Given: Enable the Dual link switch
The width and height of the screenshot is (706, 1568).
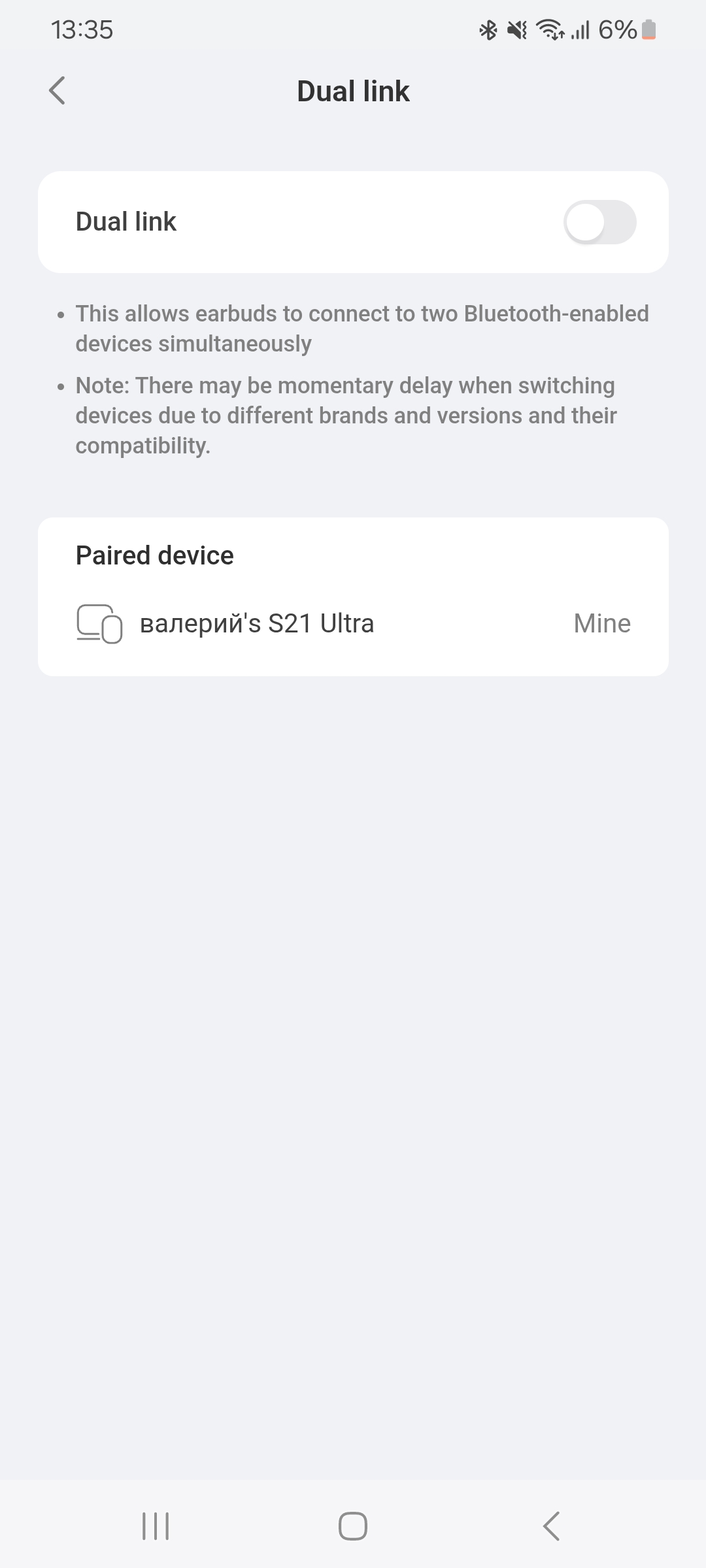Looking at the screenshot, I should (599, 222).
